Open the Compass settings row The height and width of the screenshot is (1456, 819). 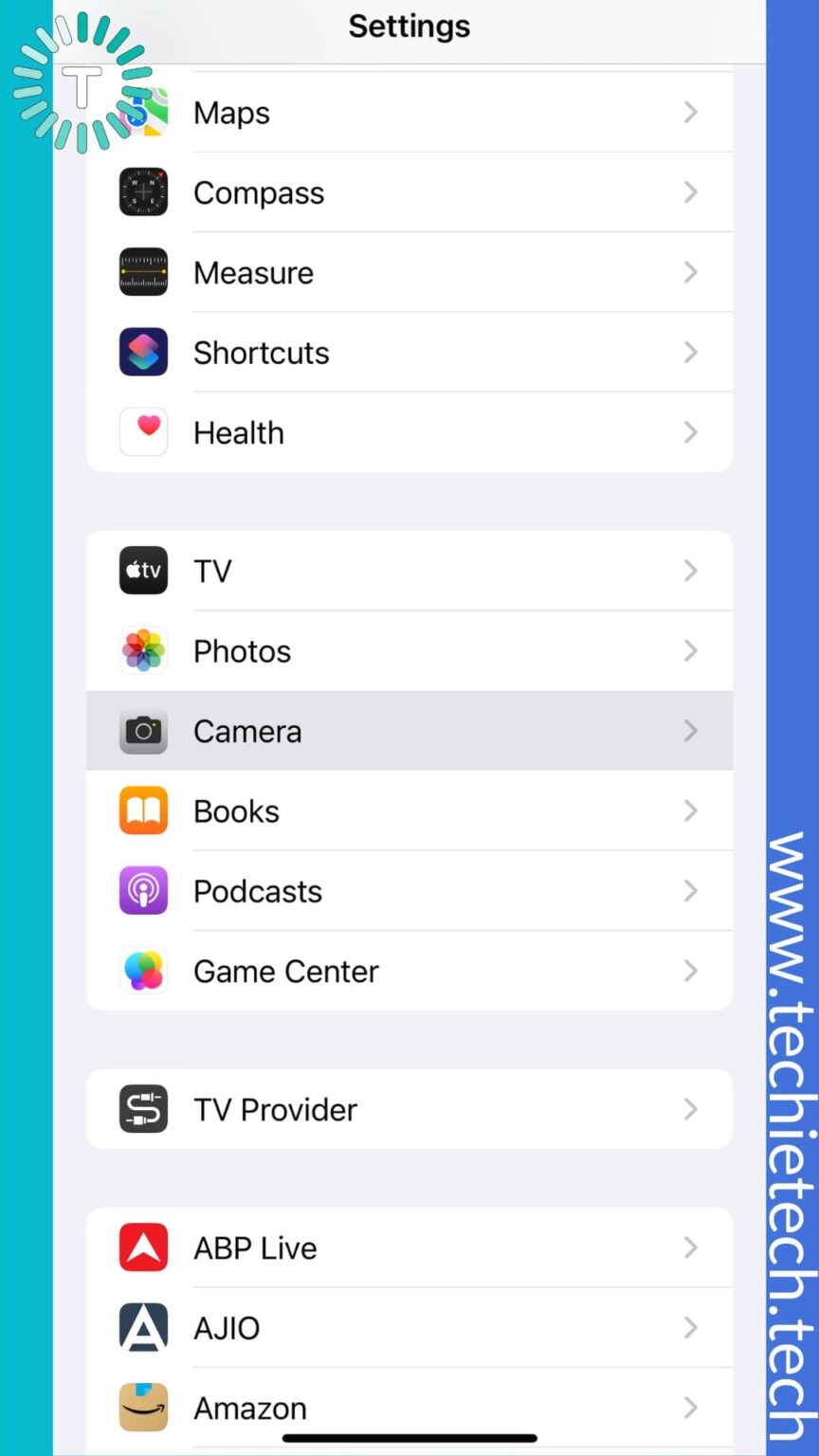tap(409, 192)
